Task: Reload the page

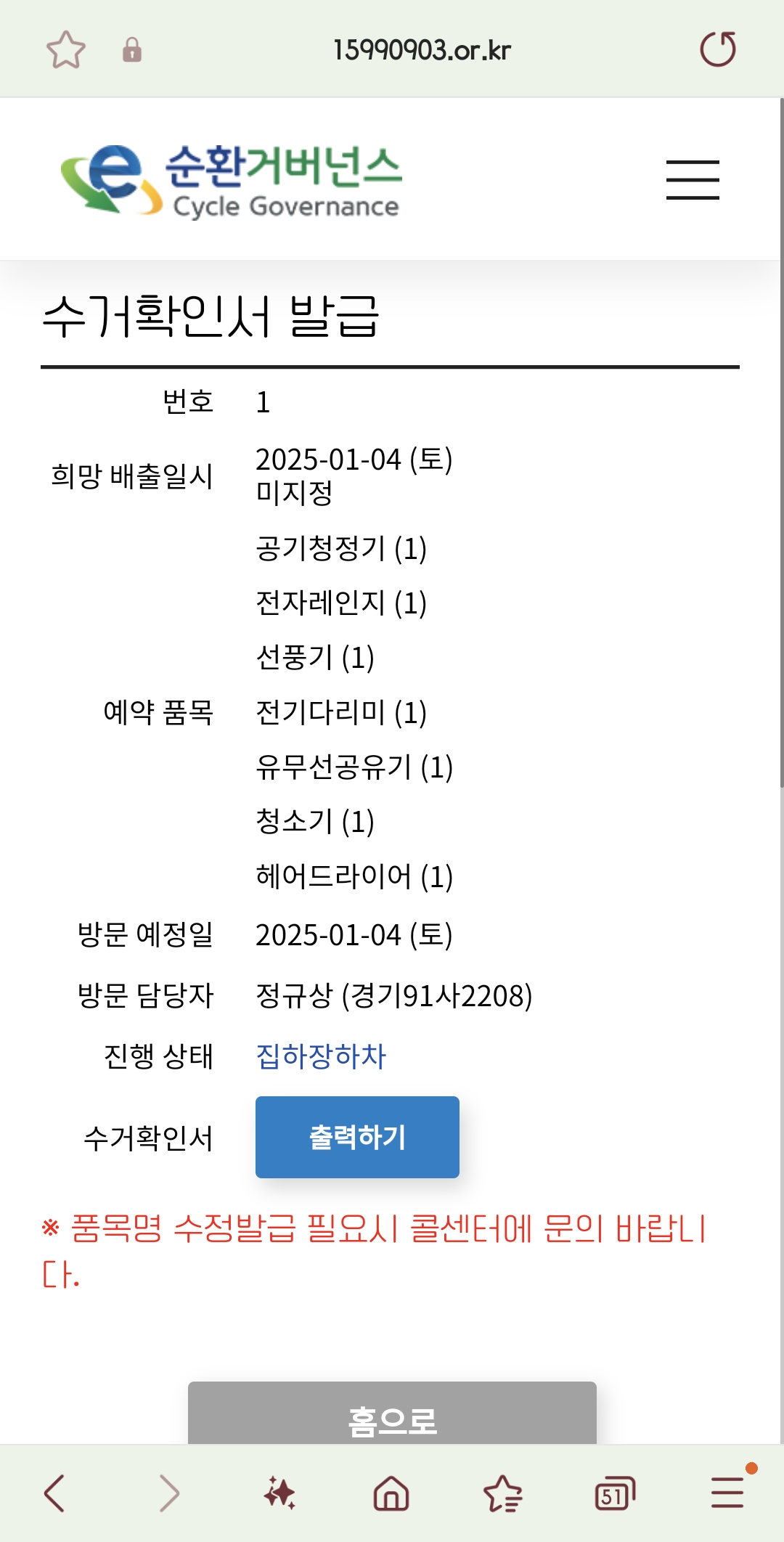Action: [717, 49]
